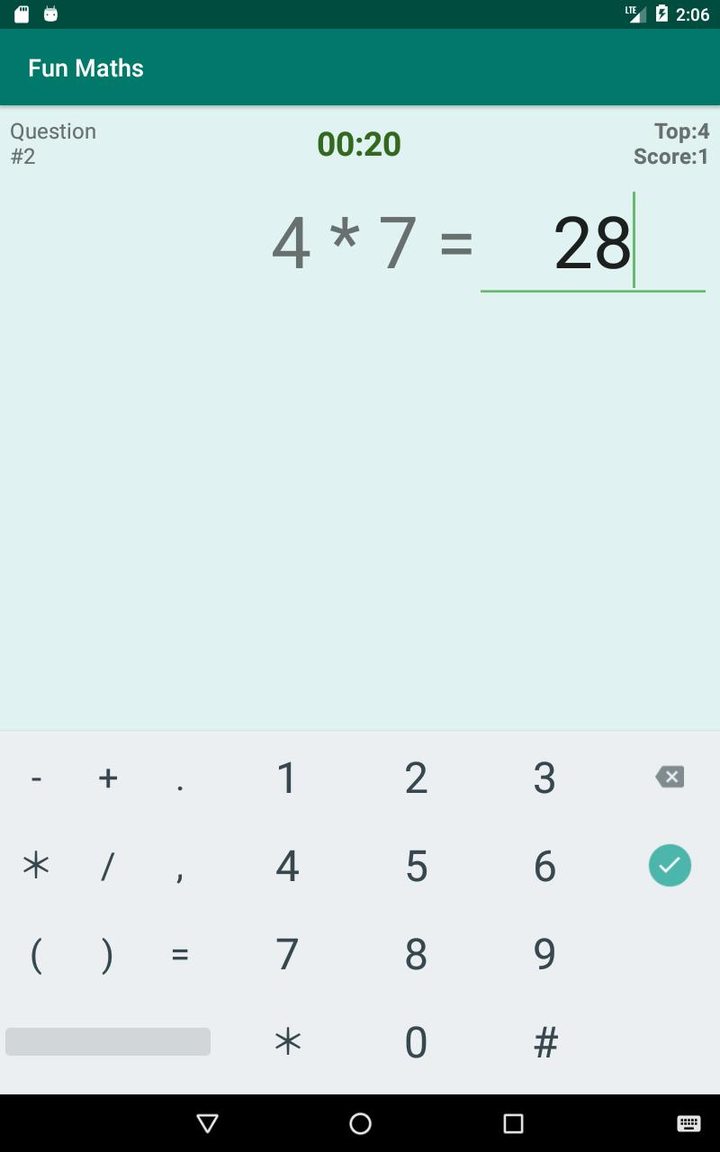Tap the spacebar on the keypad

coord(107,1041)
